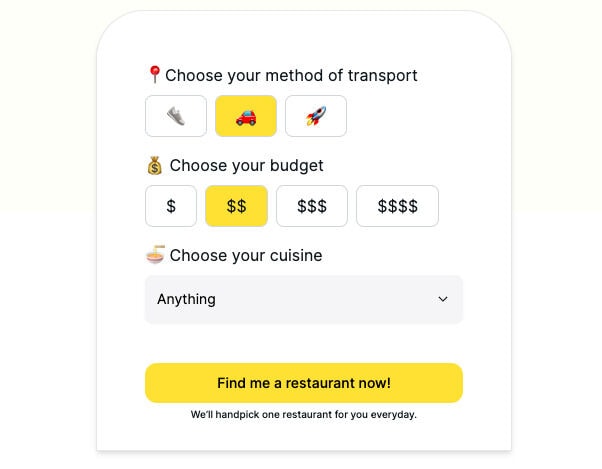Choose the car transport option
The image size is (602, 469).
tap(246, 116)
